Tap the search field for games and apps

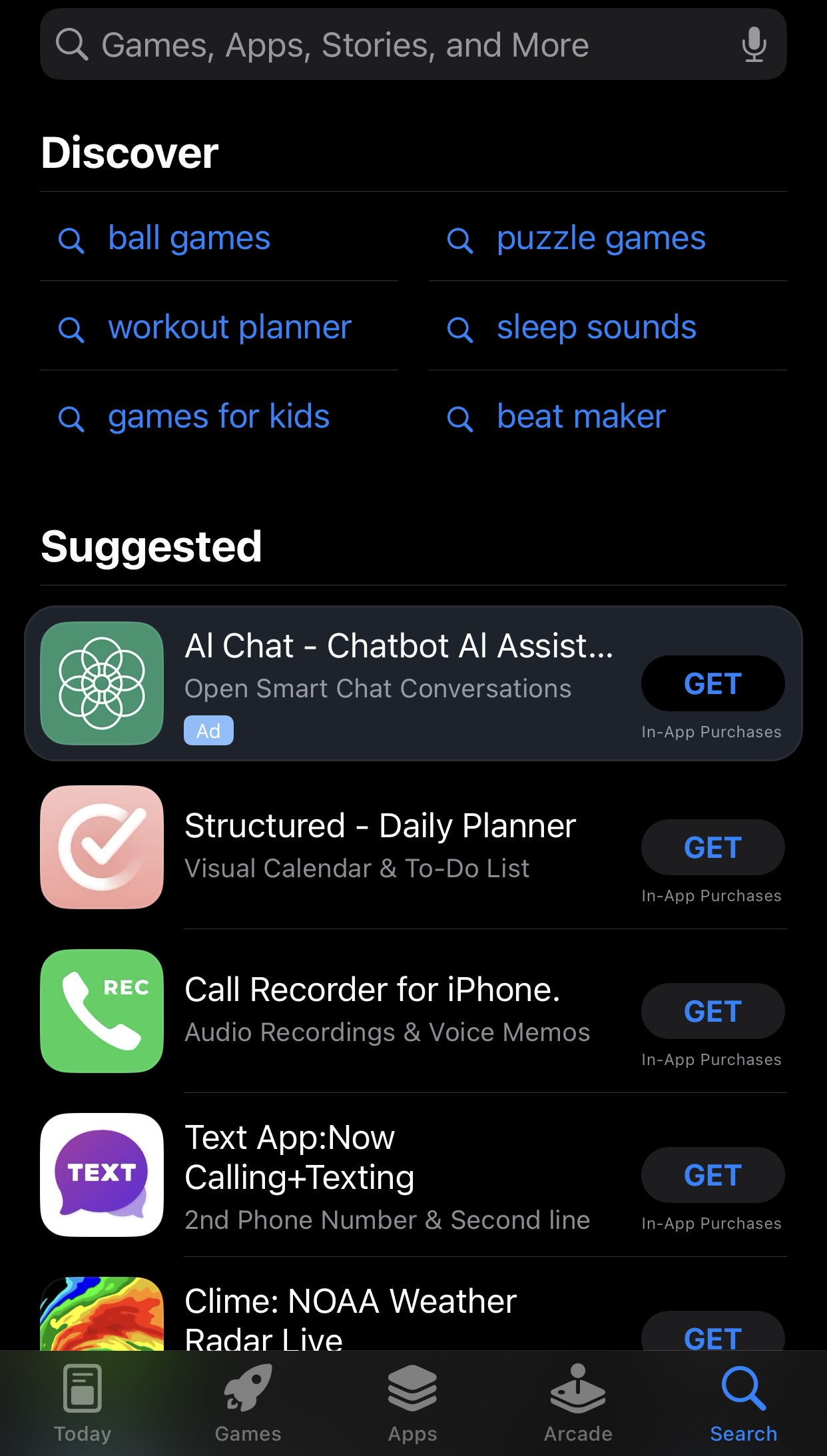(413, 45)
